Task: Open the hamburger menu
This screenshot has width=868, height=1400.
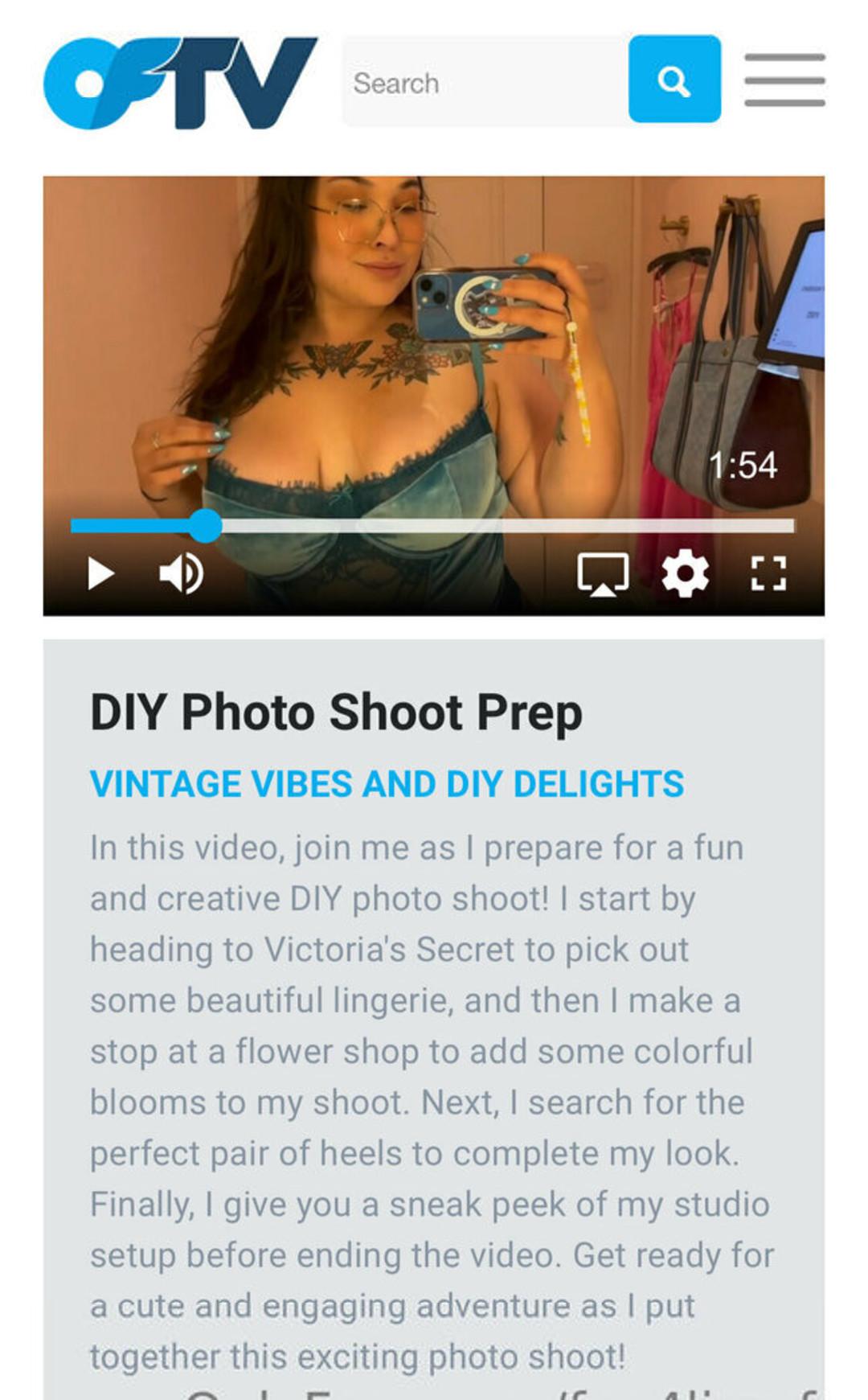Action: [784, 80]
